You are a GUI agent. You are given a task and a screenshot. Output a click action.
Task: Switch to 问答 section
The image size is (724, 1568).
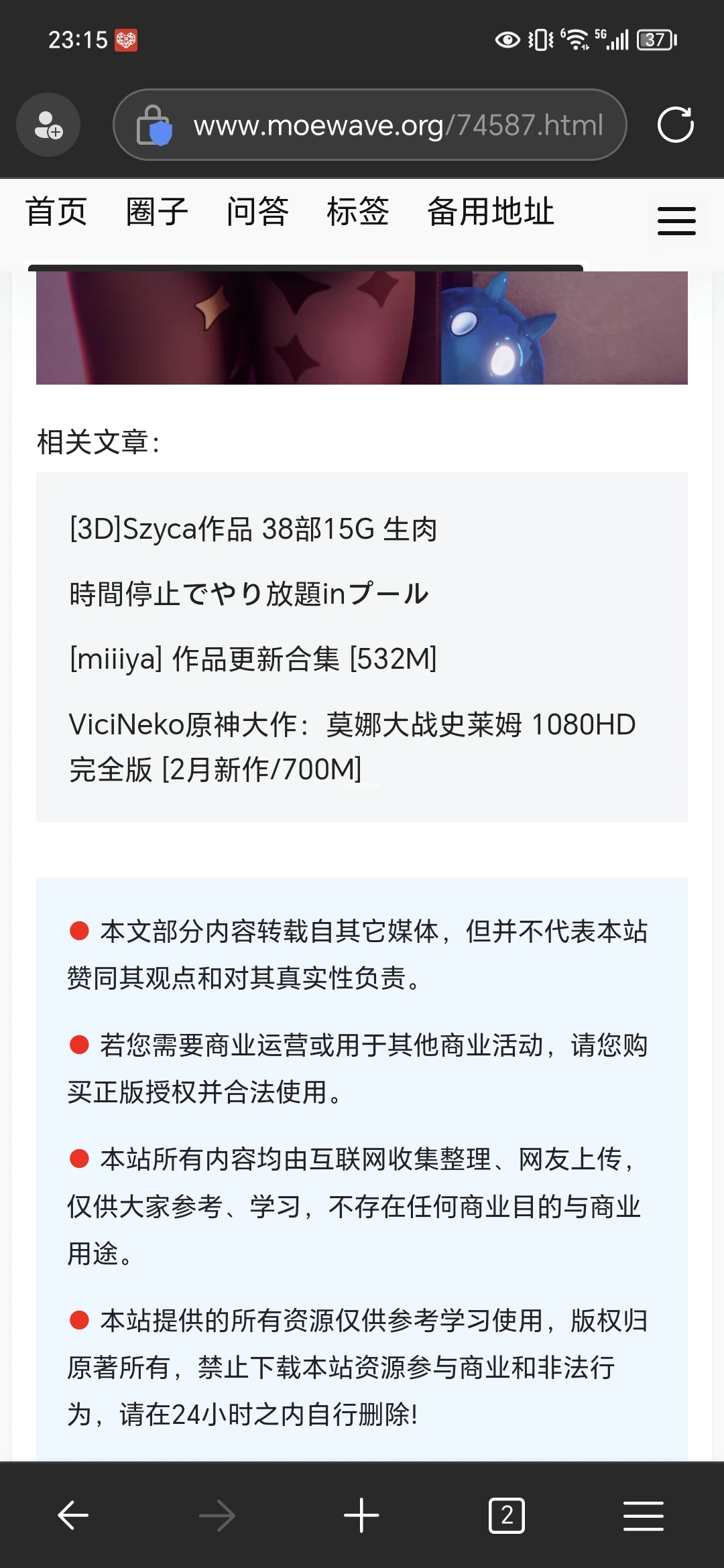coord(257,212)
